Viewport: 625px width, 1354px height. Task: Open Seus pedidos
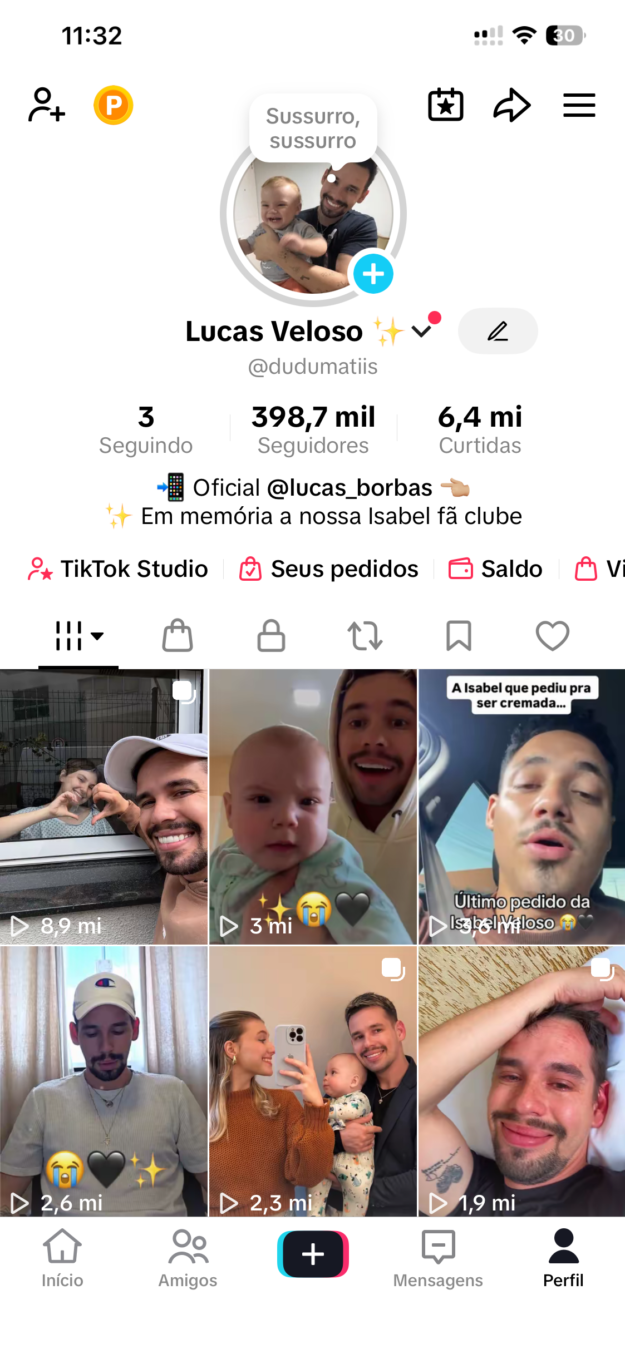pos(329,569)
